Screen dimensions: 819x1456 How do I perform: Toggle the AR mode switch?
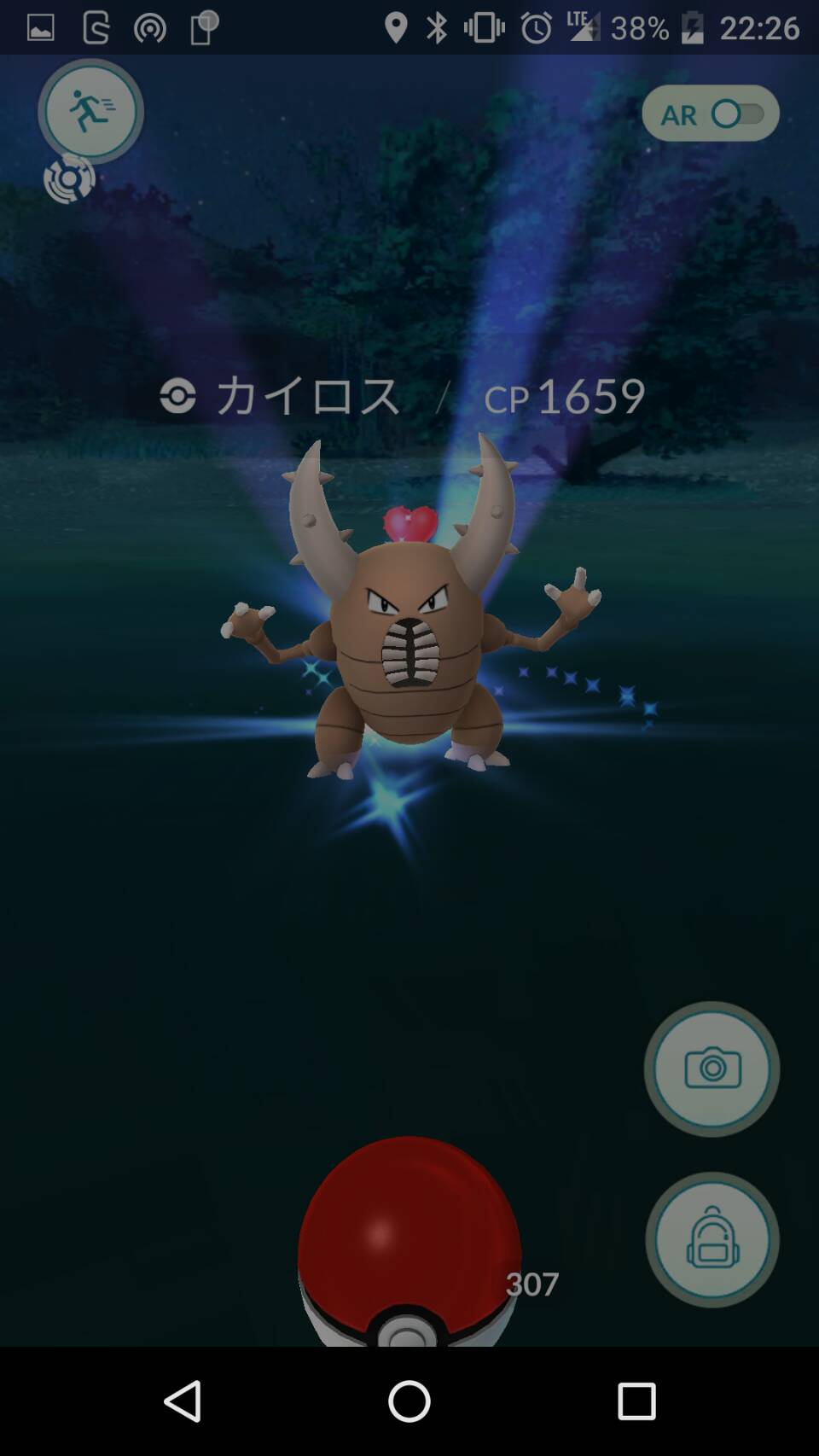pos(711,114)
